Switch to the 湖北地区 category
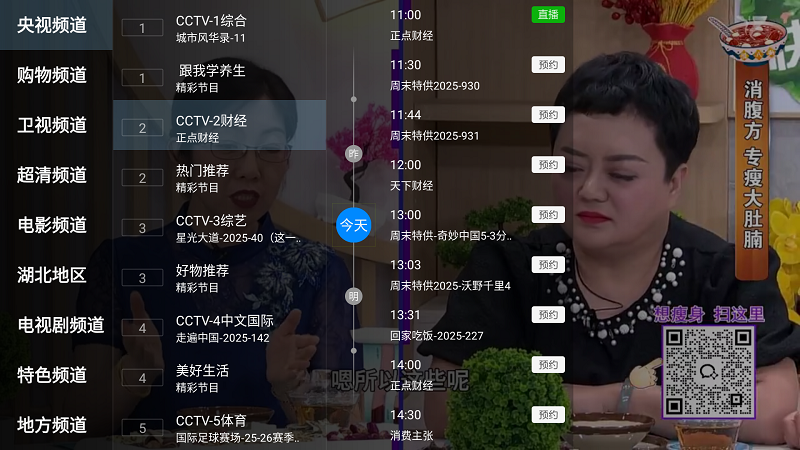800x450 pixels. point(52,275)
